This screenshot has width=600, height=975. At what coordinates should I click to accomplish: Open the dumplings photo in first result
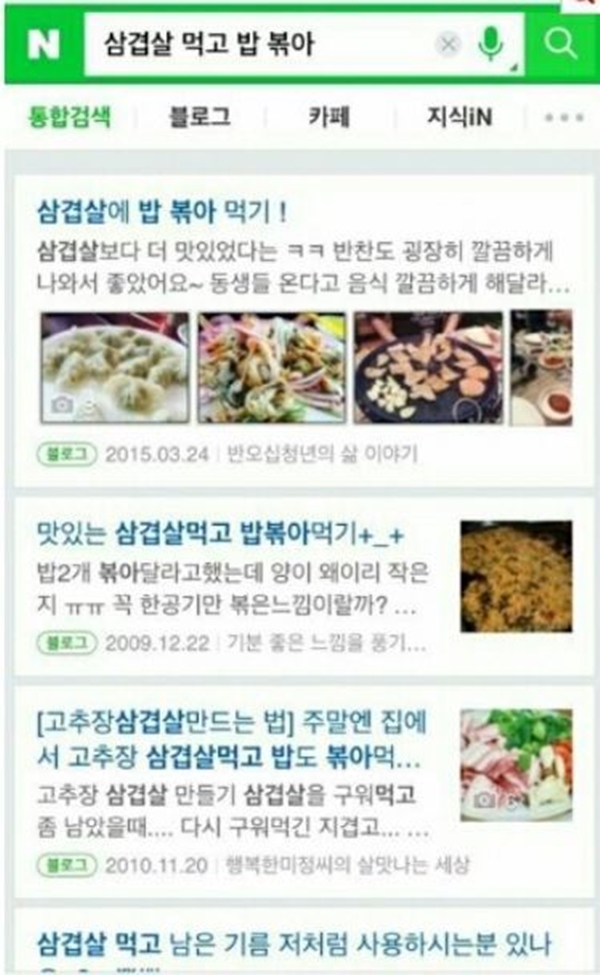114,367
